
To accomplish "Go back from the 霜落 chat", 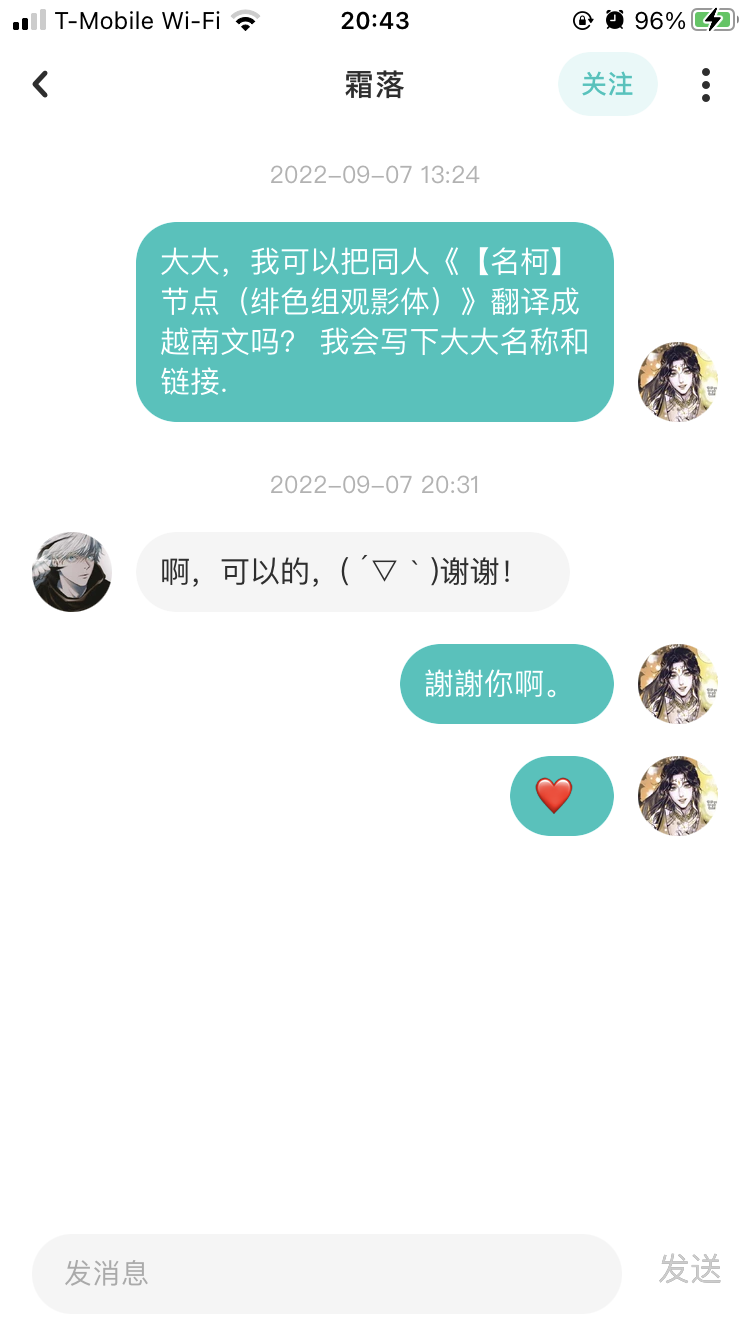I will pos(40,85).
